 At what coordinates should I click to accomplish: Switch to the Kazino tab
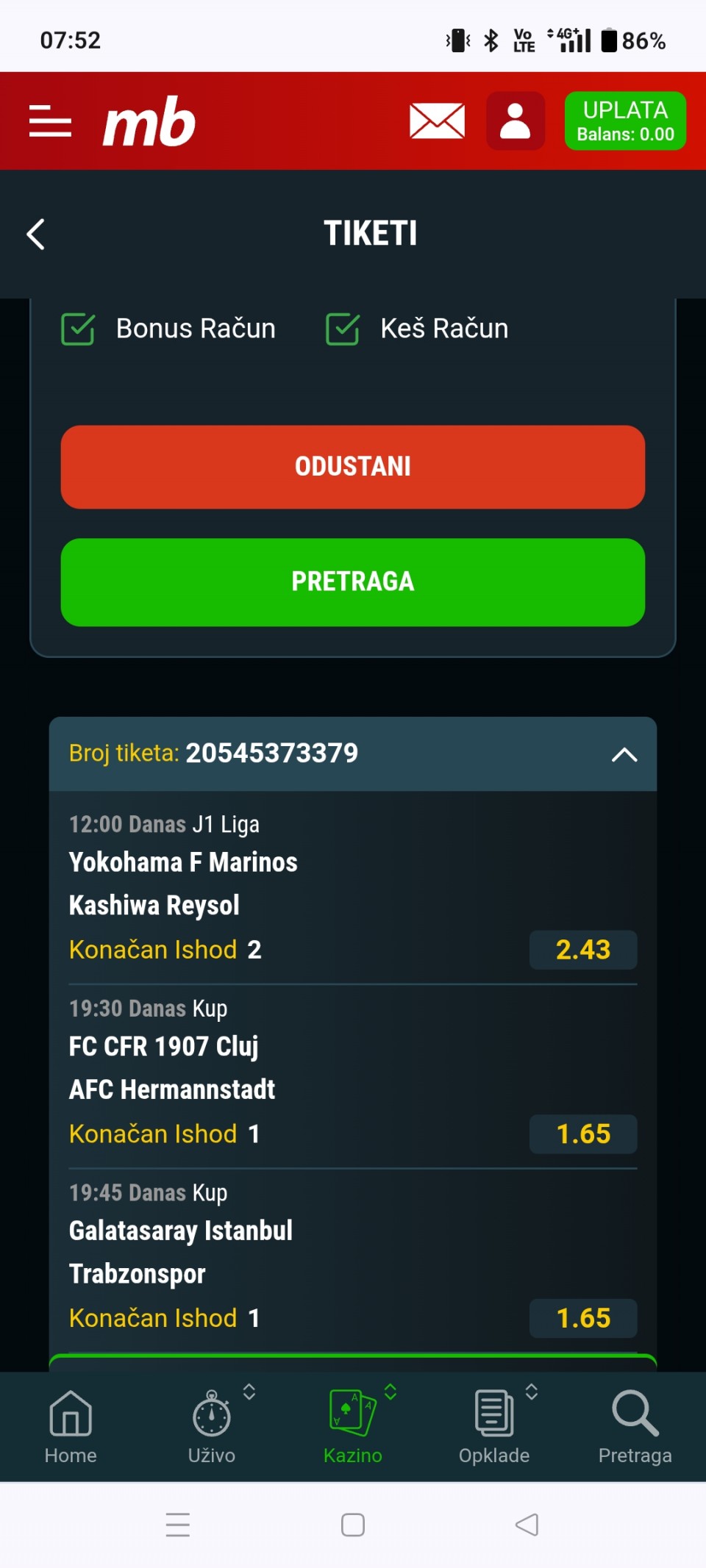click(x=353, y=1427)
